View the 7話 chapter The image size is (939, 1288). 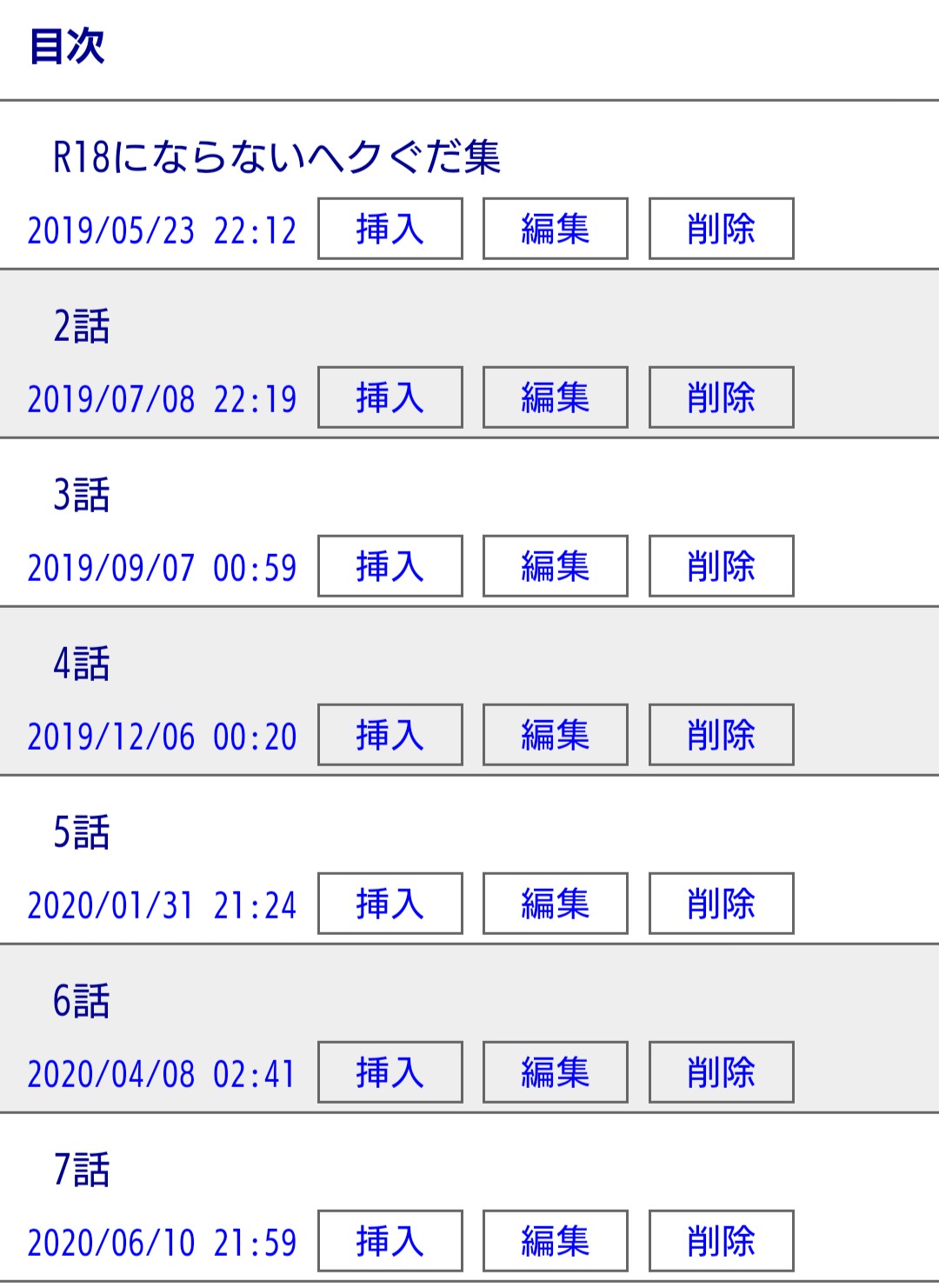click(82, 1170)
